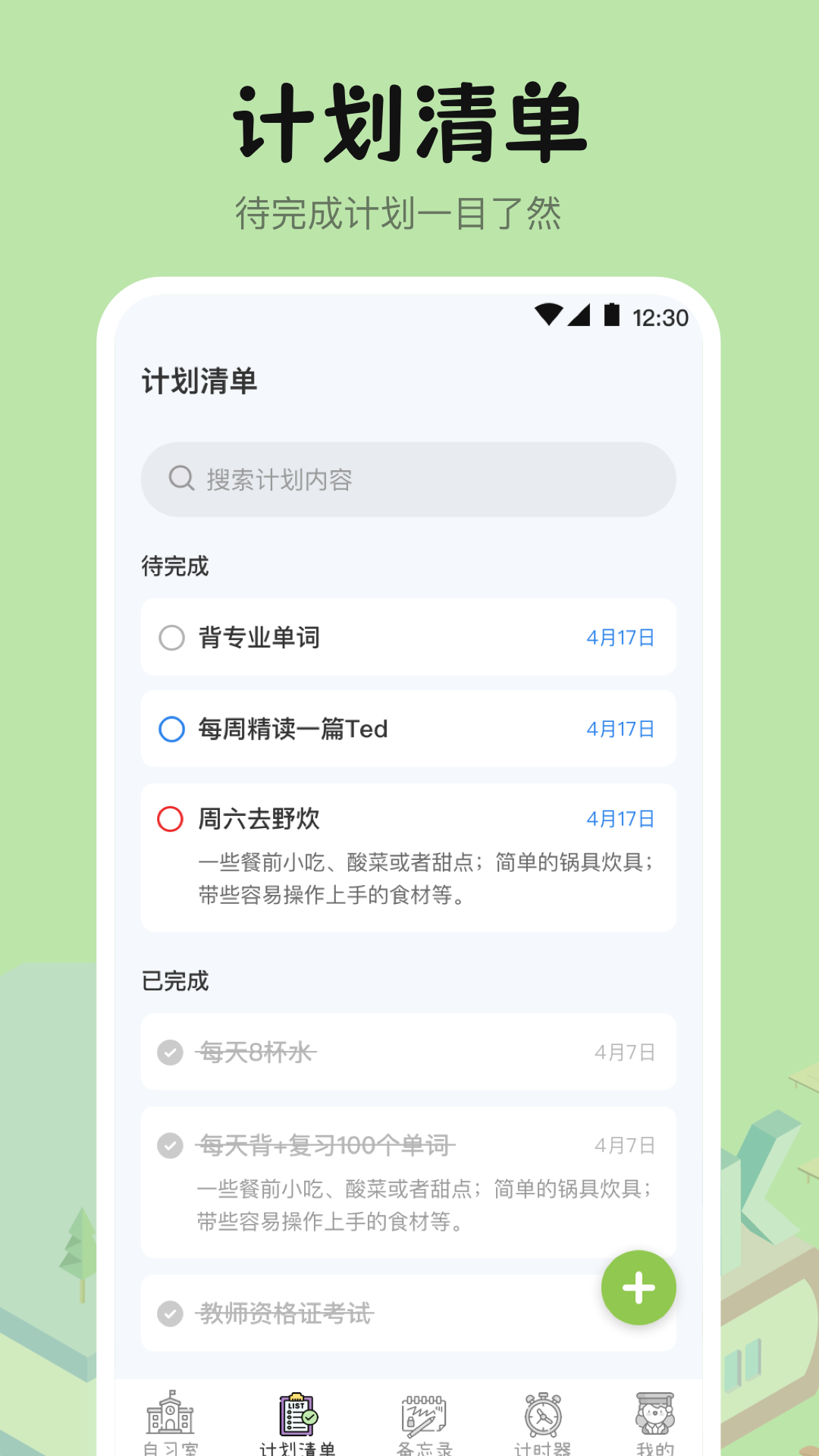The width and height of the screenshot is (819, 1456).
Task: Expand details of 每天背+复习100个单词 task
Action: (x=326, y=1146)
